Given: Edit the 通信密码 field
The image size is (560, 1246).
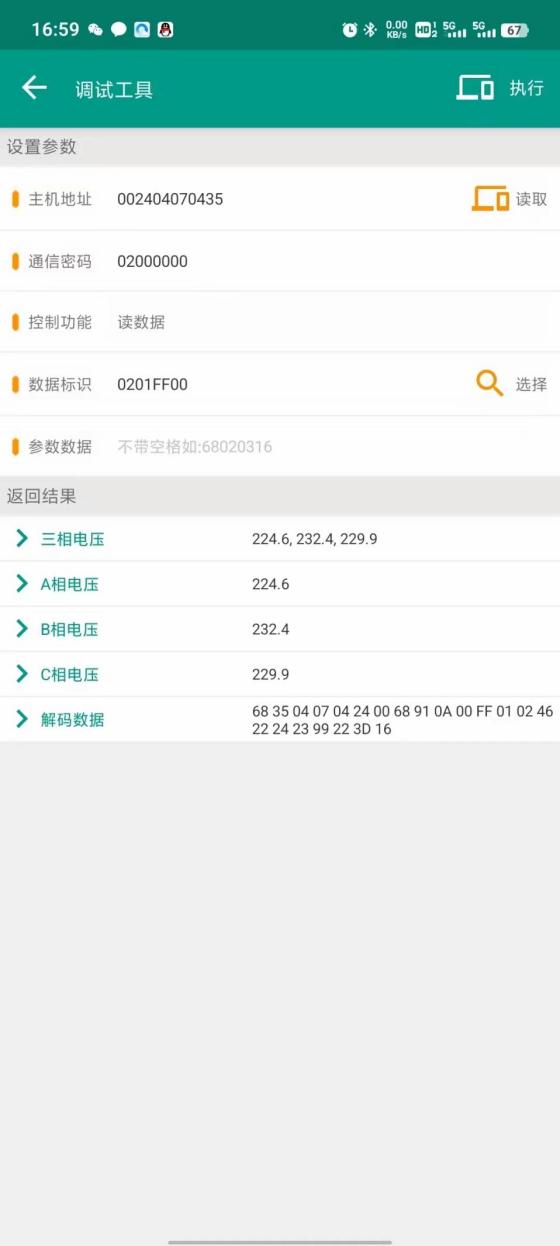Looking at the screenshot, I should click(x=330, y=261).
